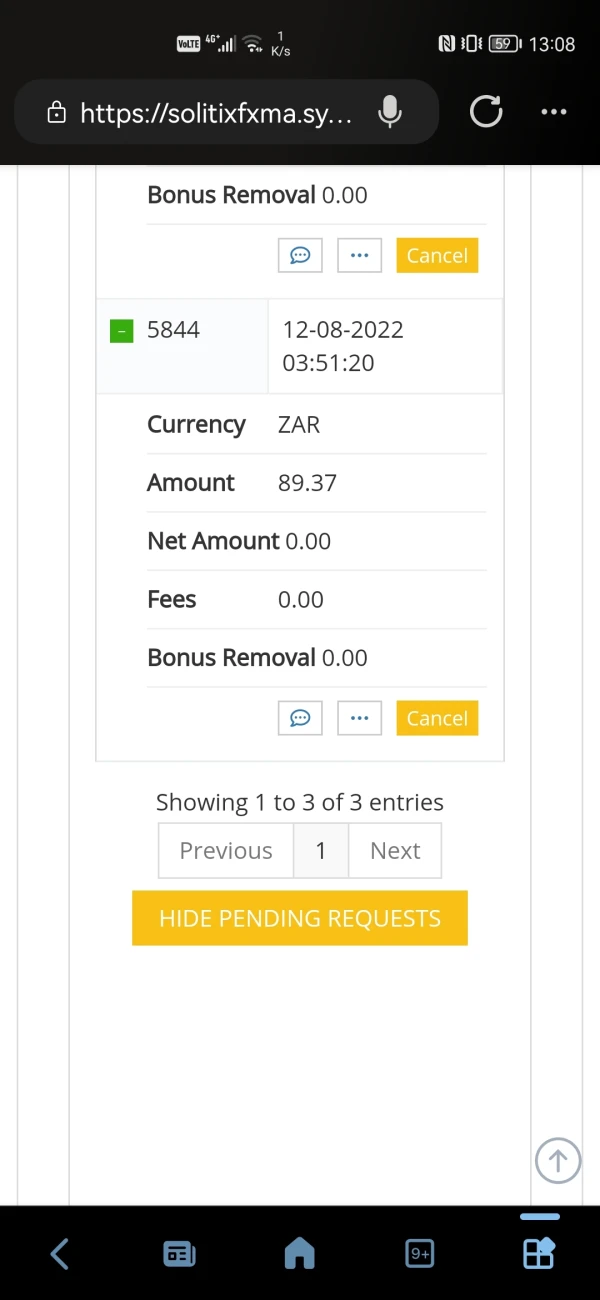Go back in the browser
This screenshot has width=600, height=1300.
tap(60, 1253)
